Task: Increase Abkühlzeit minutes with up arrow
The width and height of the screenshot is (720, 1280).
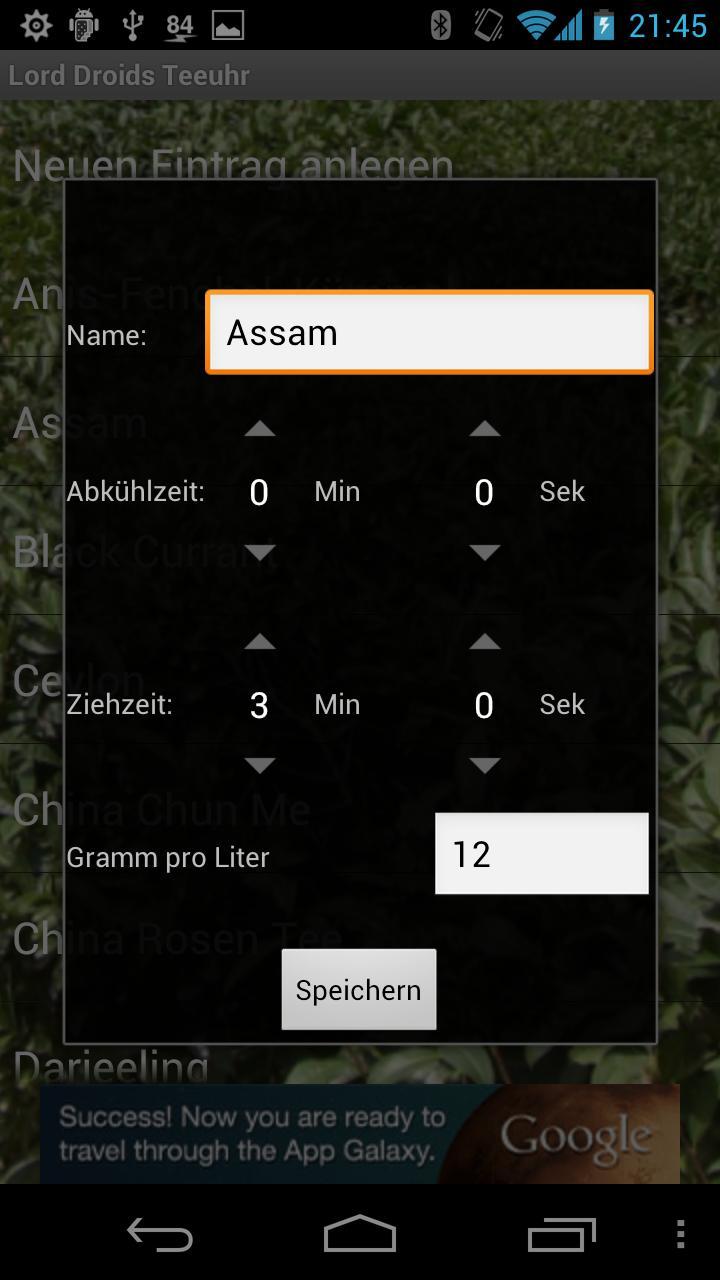Action: pyautogui.click(x=260, y=429)
